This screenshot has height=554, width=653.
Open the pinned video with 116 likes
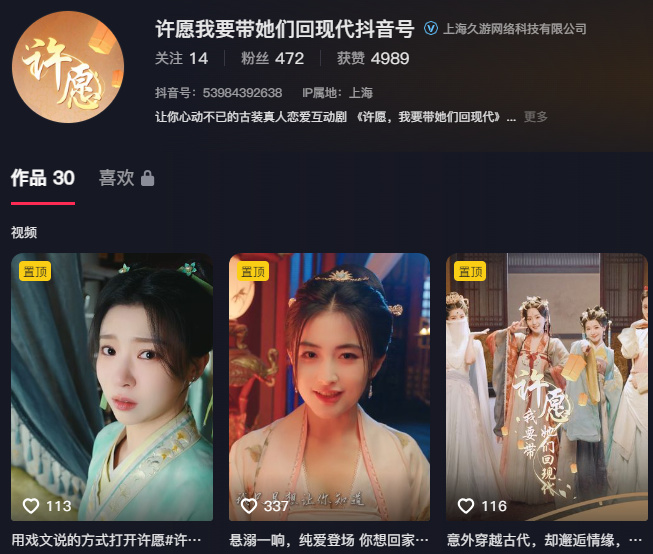[x=546, y=387]
